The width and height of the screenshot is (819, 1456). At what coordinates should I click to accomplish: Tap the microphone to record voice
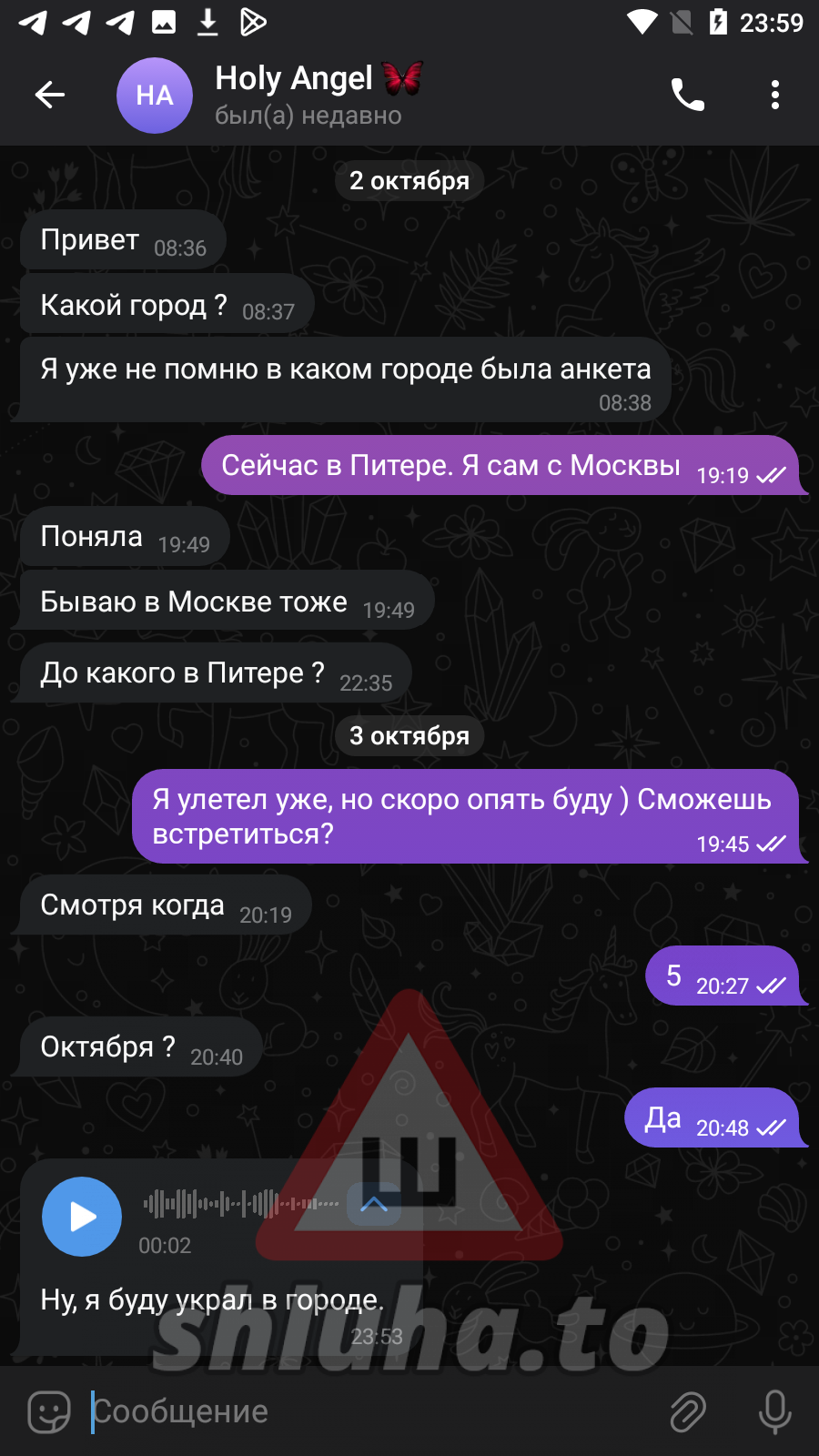click(x=774, y=1411)
